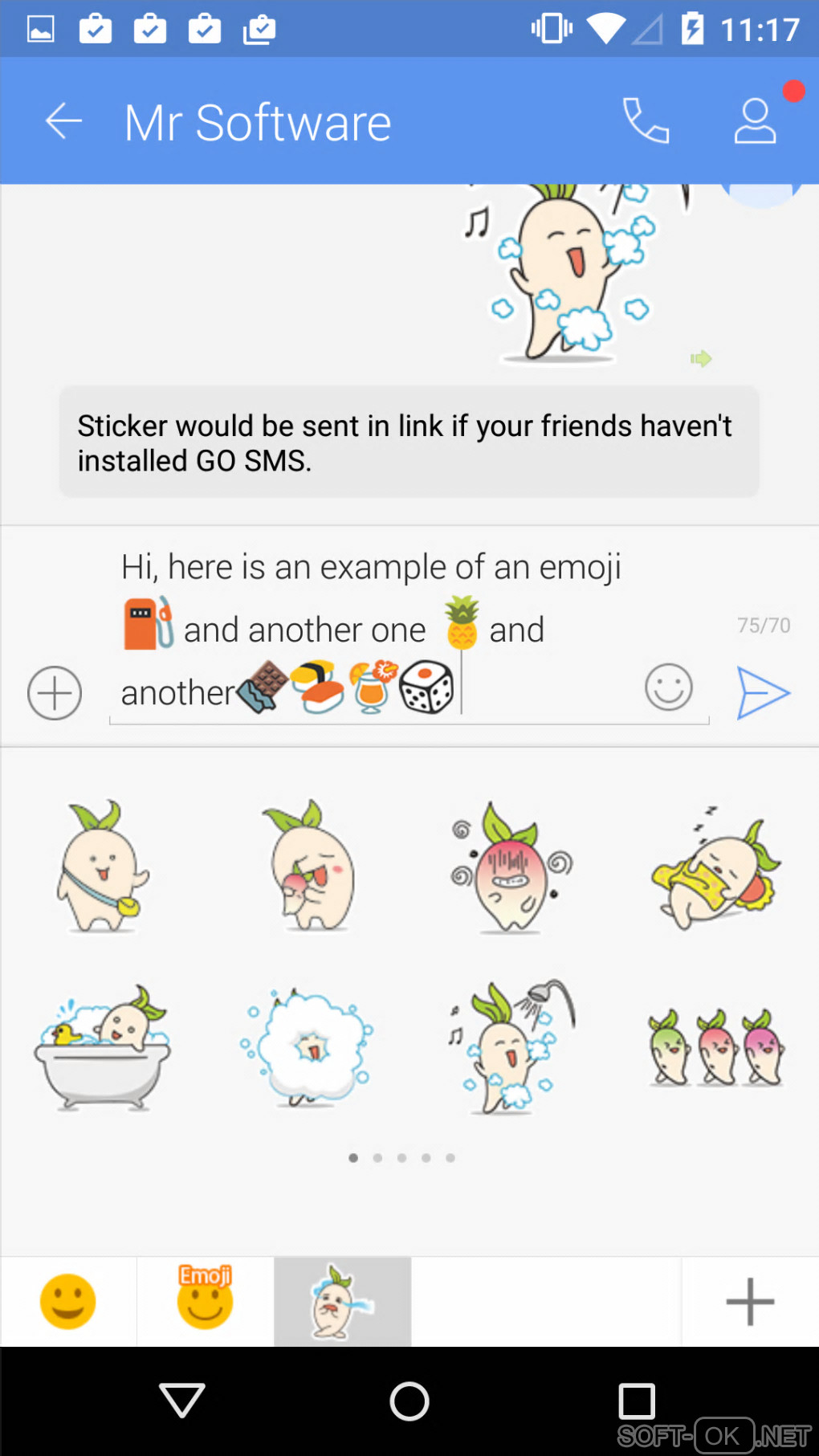Go back from Mr Software chat
Screen dimensions: 819x1456
point(63,121)
